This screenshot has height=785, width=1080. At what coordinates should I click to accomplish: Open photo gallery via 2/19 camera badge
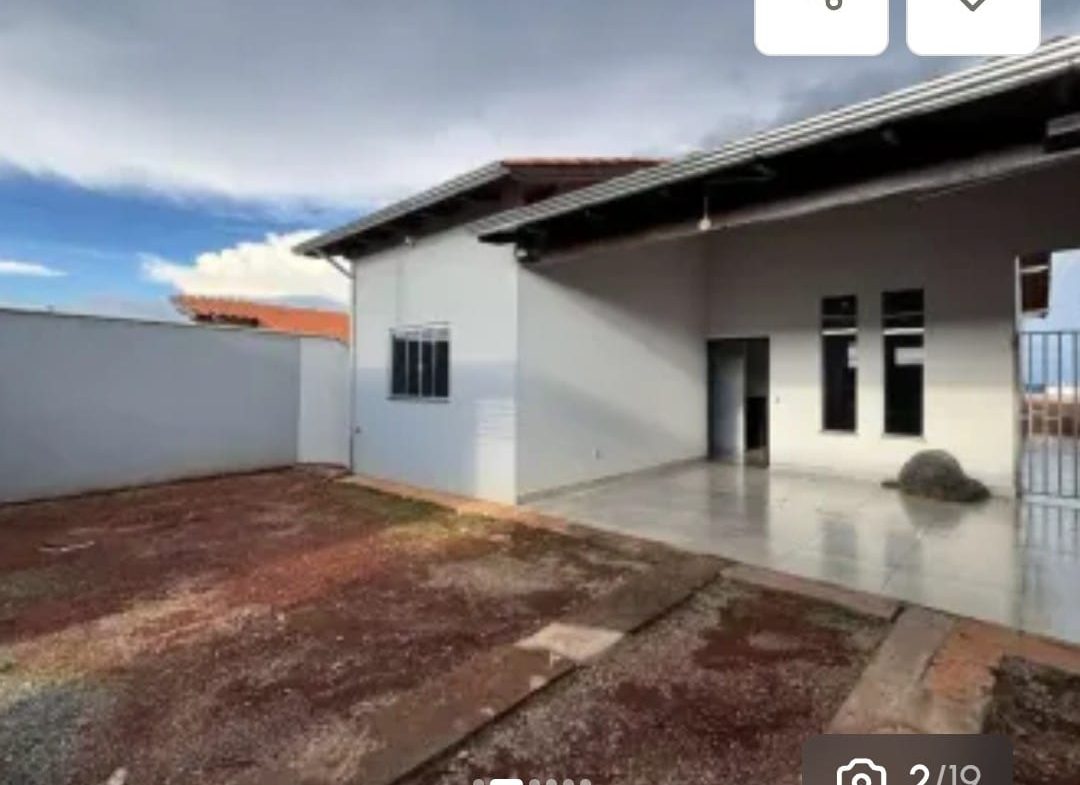[x=907, y=762]
